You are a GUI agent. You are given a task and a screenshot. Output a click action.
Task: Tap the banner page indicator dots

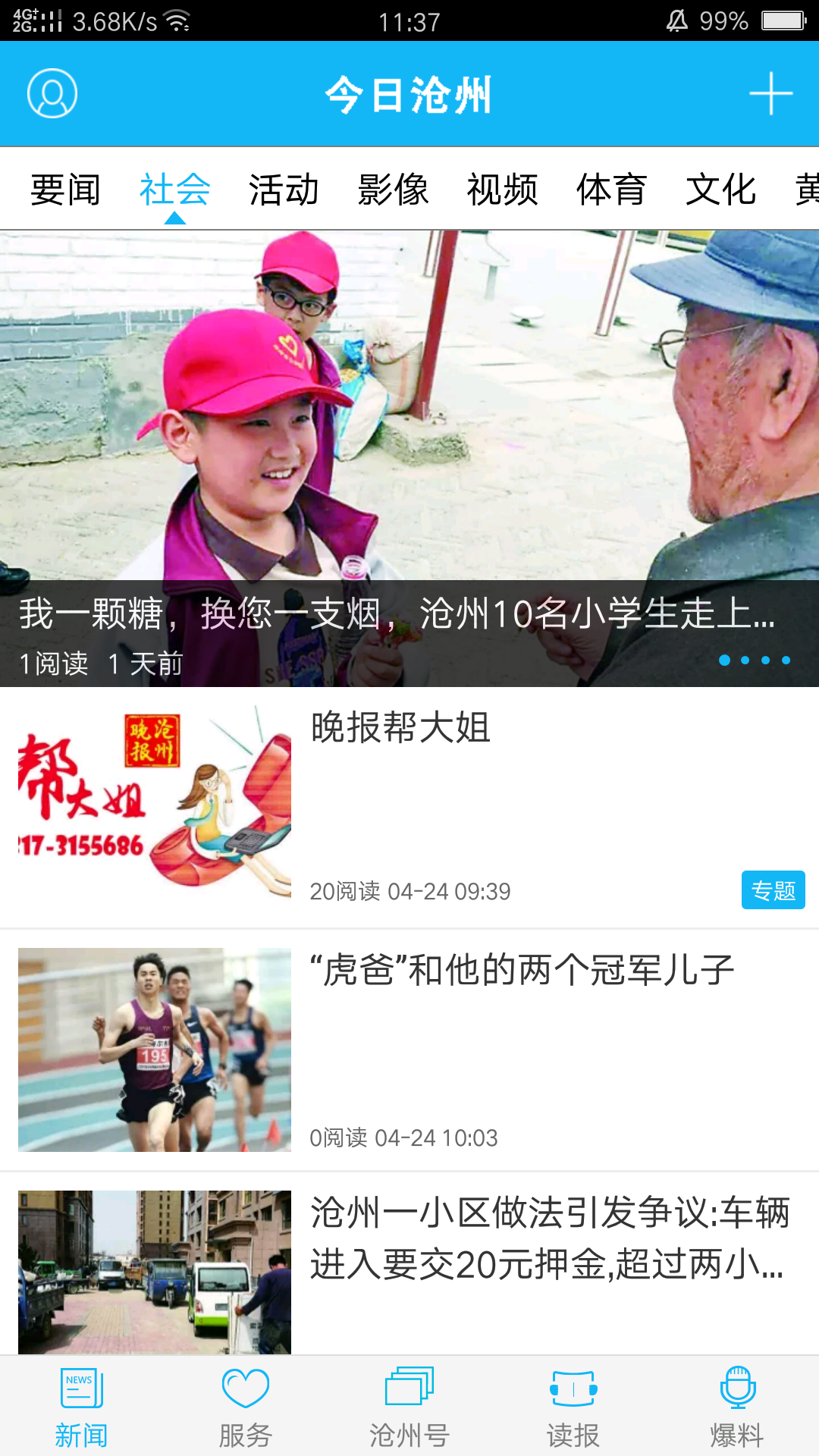(755, 661)
